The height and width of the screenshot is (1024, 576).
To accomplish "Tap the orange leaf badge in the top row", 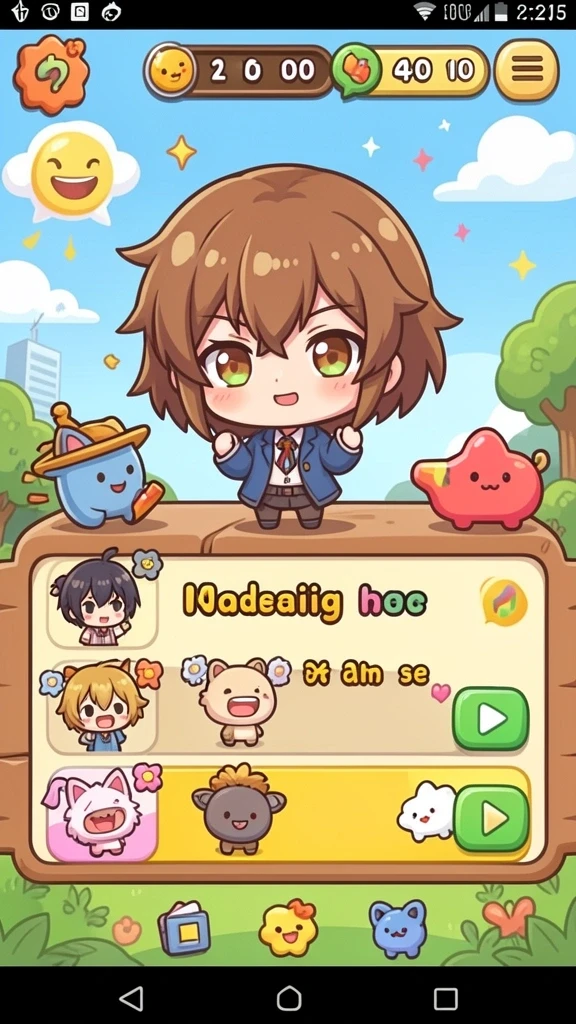I will pos(504,603).
